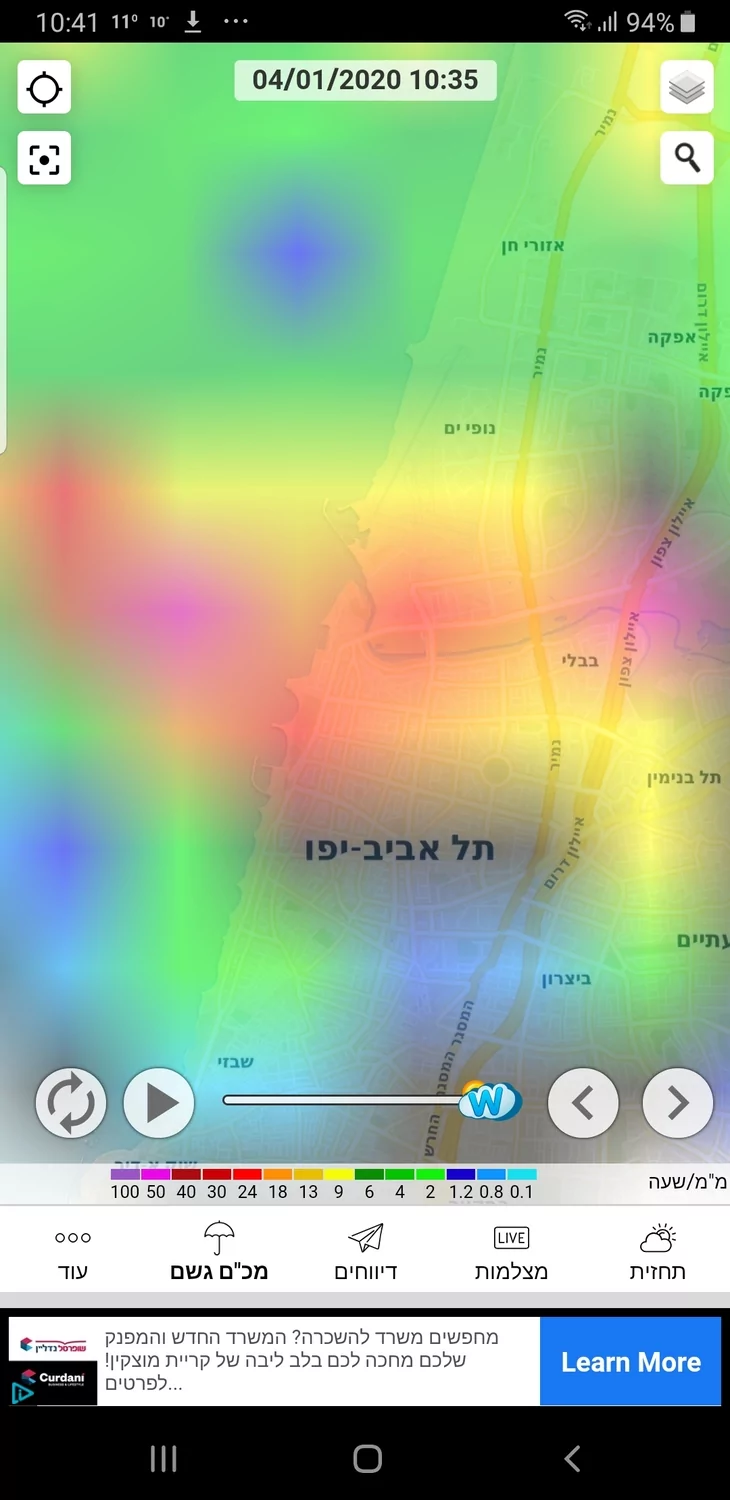This screenshot has height=1500, width=730.
Task: Play the rain radar animation
Action: tap(159, 1103)
